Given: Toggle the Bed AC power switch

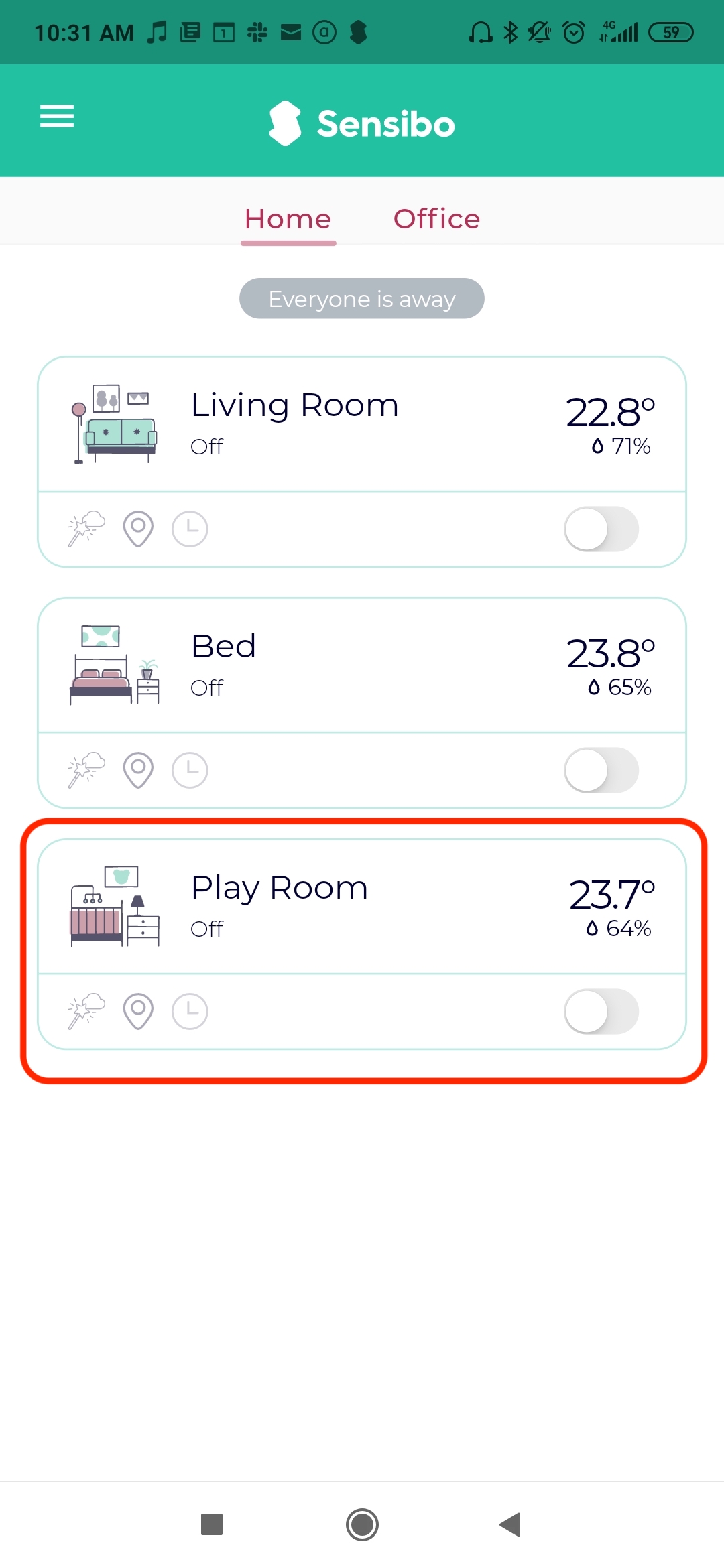Looking at the screenshot, I should pyautogui.click(x=601, y=770).
